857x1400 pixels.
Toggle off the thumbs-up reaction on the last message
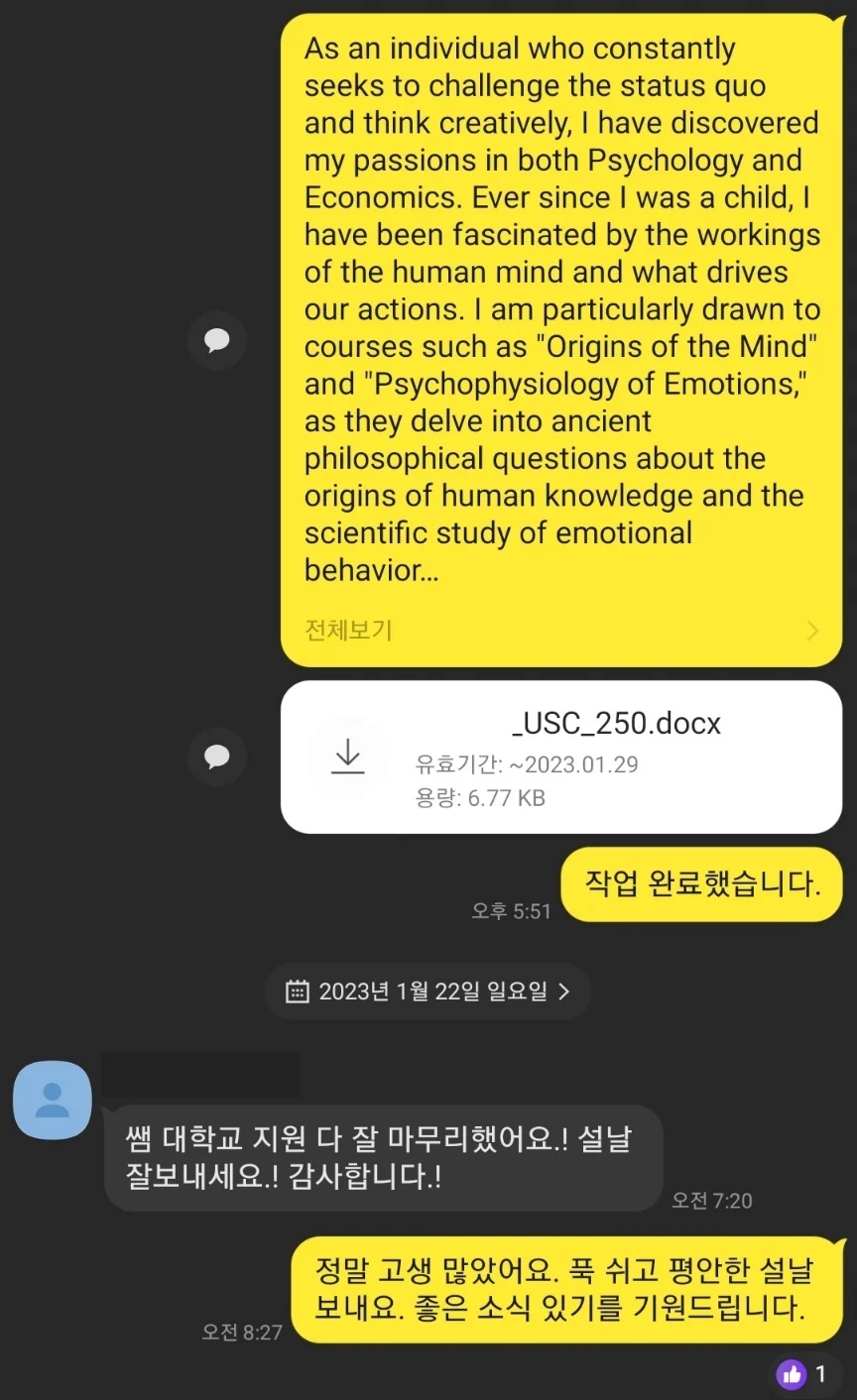point(792,1374)
